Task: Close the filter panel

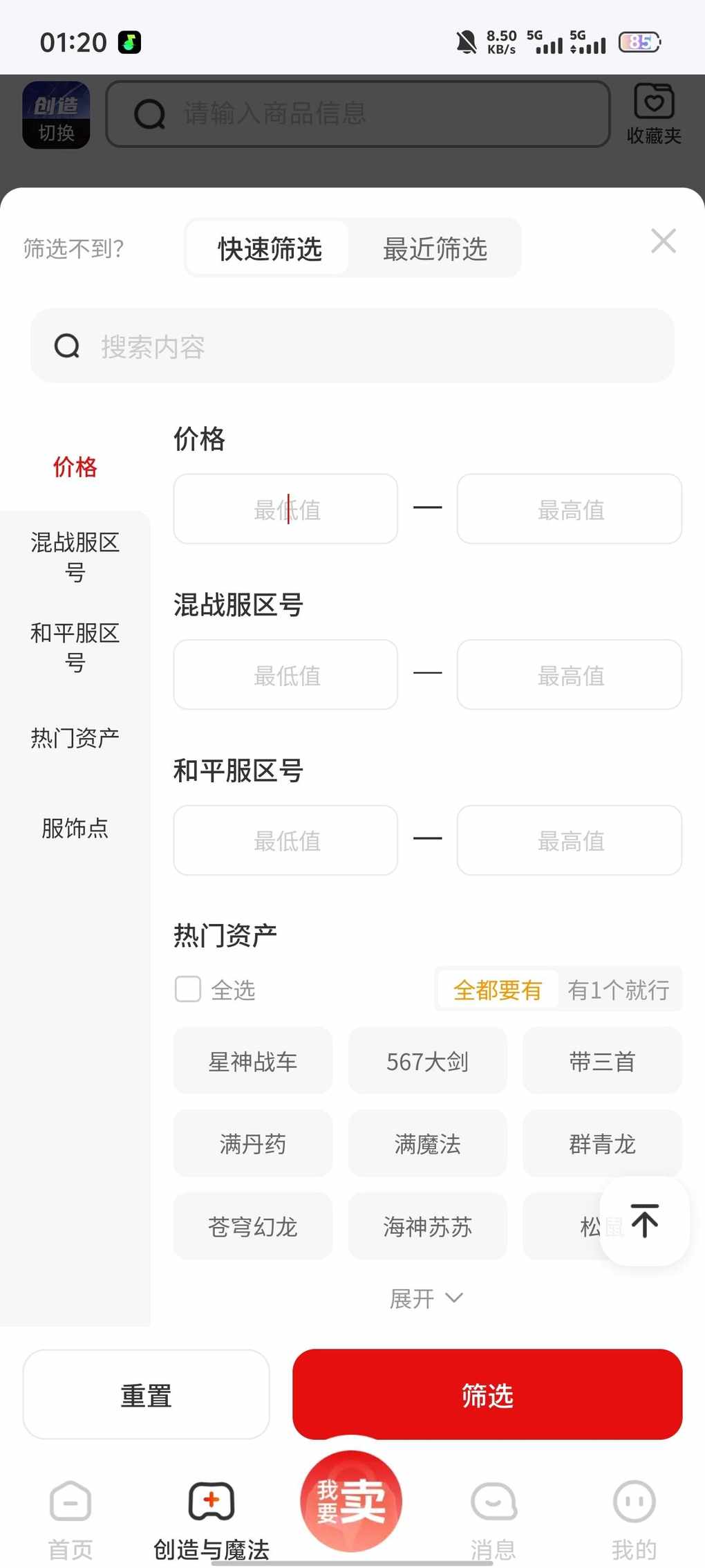Action: point(663,241)
